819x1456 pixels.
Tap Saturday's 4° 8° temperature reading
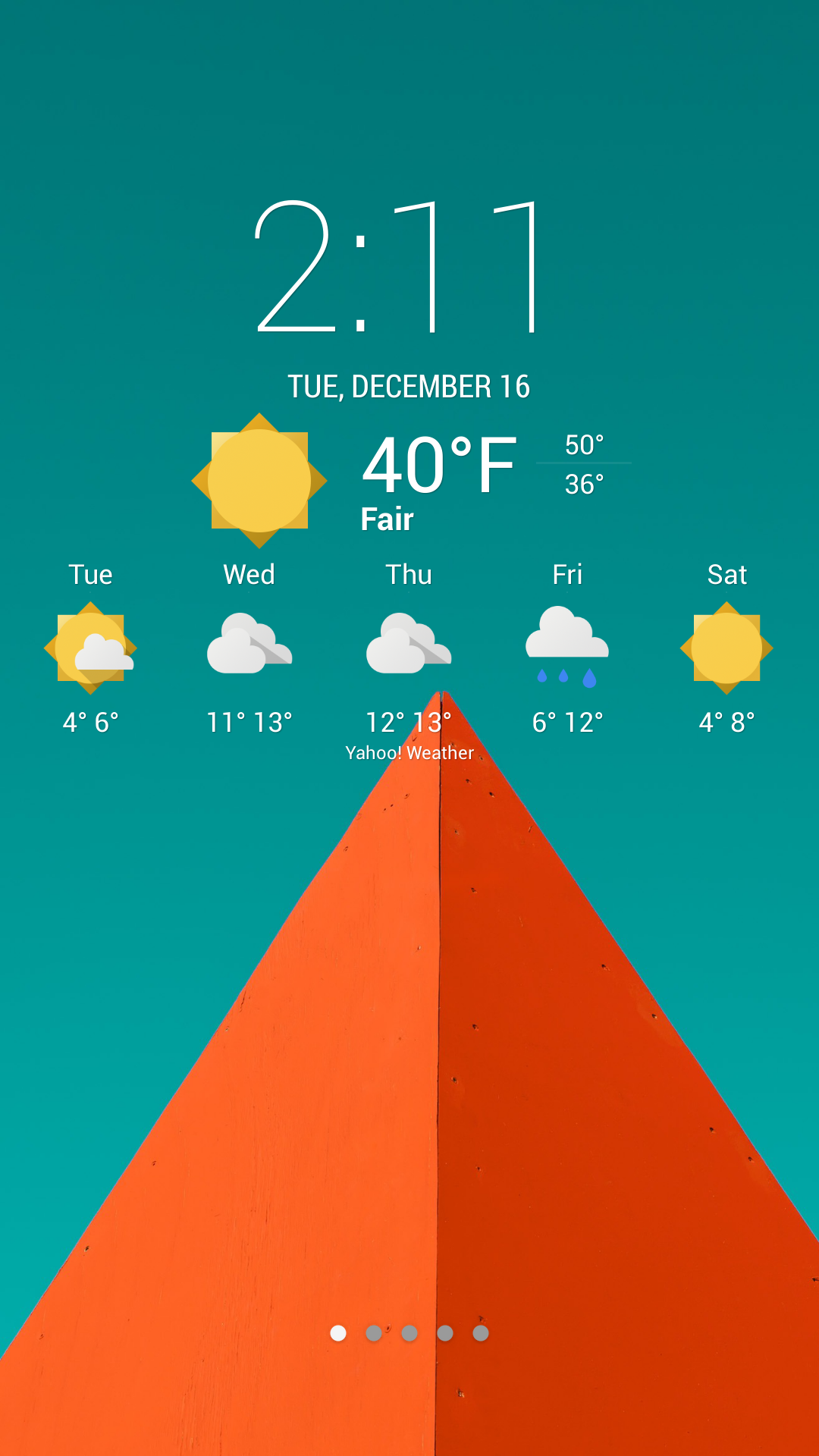(x=726, y=723)
